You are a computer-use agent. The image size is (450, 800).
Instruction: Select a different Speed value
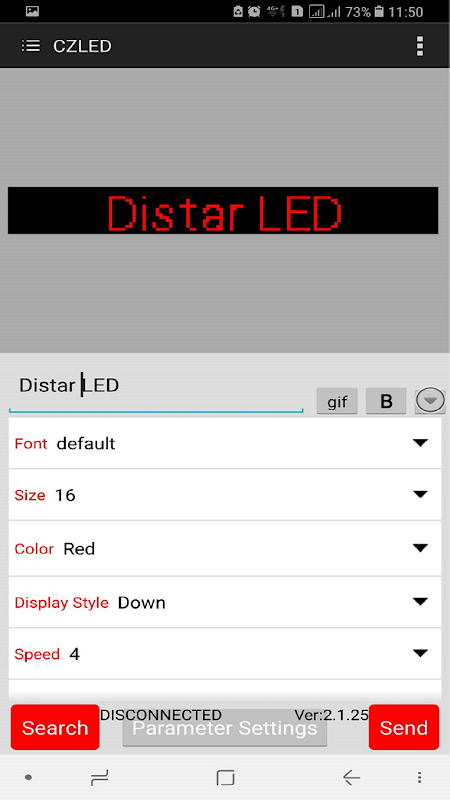pyautogui.click(x=224, y=654)
